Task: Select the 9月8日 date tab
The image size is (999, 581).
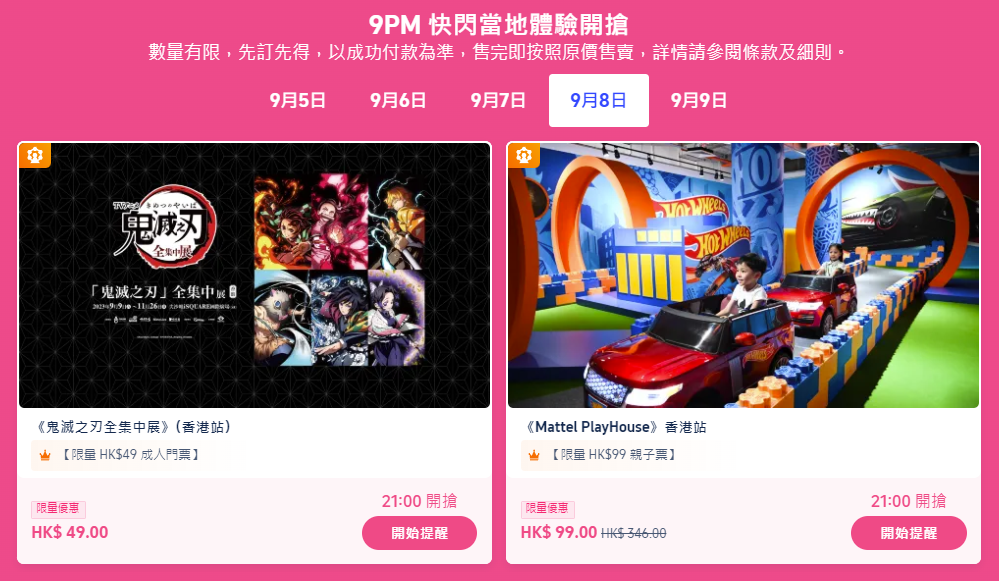Action: click(598, 100)
